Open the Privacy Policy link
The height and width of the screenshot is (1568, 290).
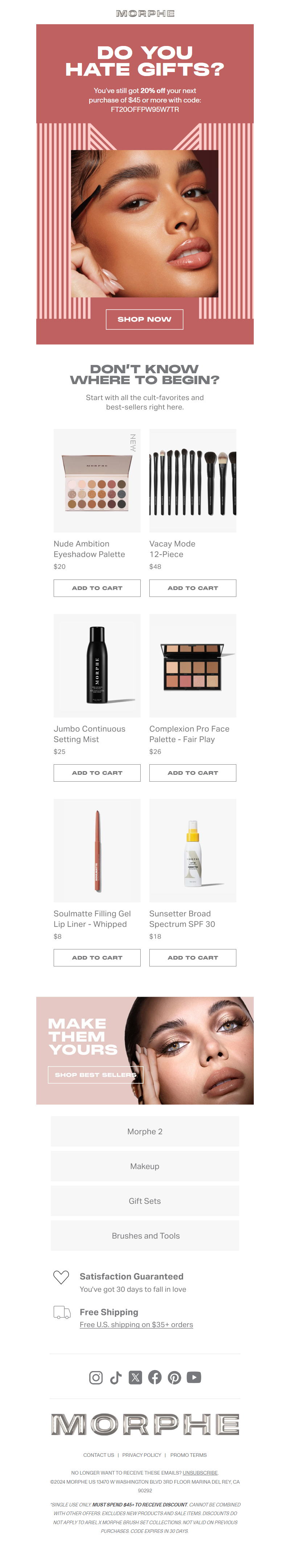click(x=141, y=1455)
